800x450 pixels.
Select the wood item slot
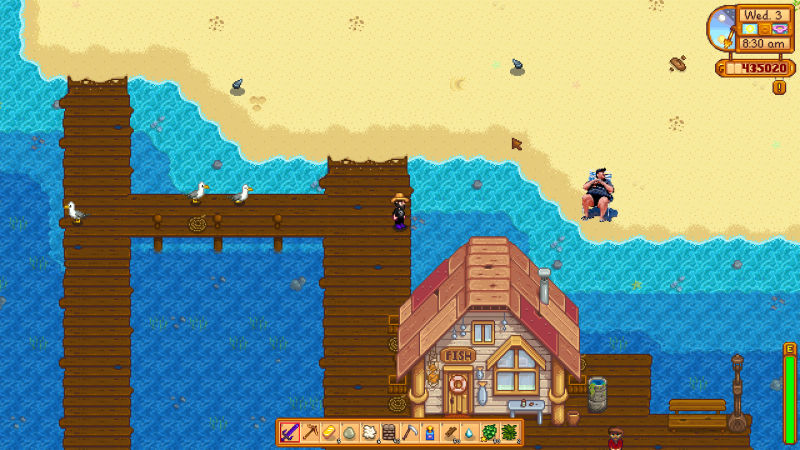[450, 433]
